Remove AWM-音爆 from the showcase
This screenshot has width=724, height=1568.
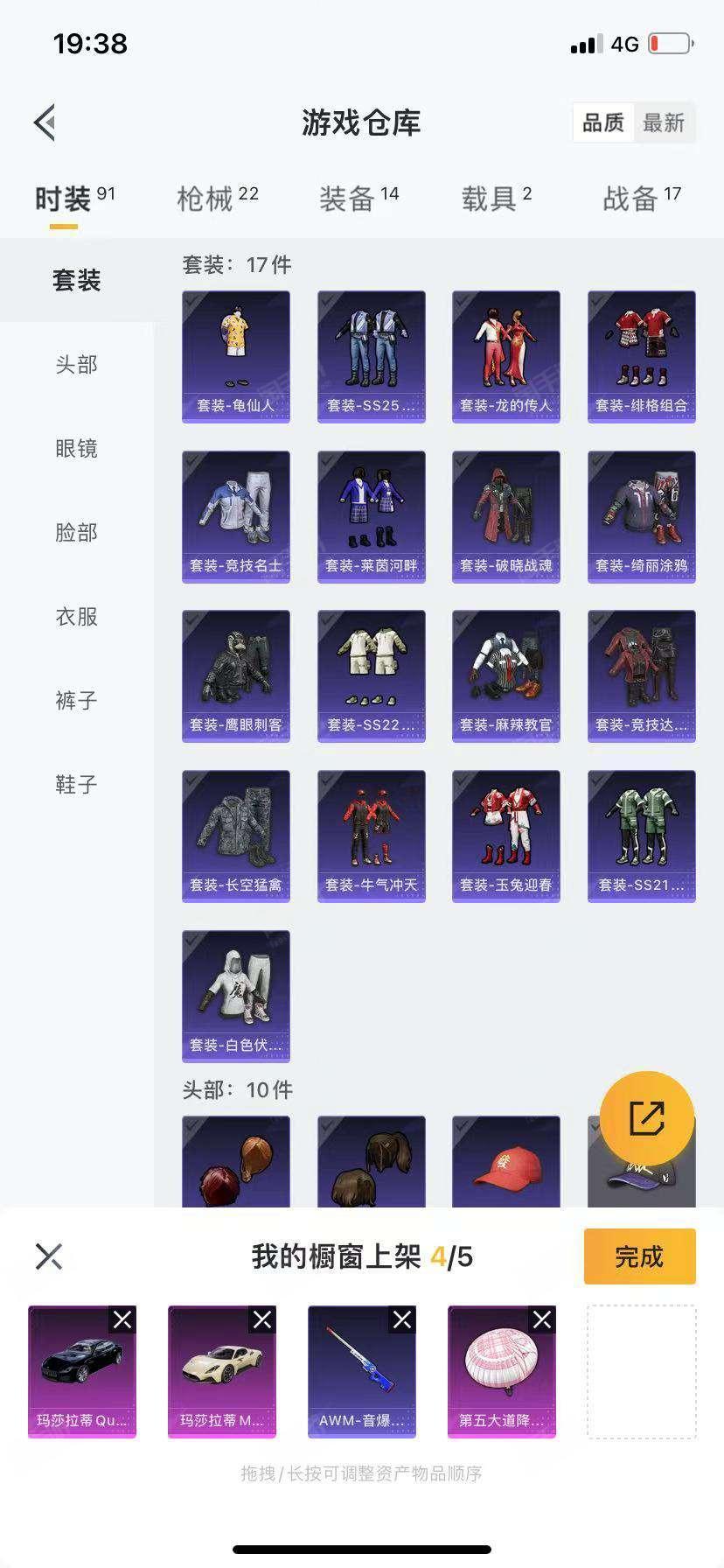(402, 1319)
